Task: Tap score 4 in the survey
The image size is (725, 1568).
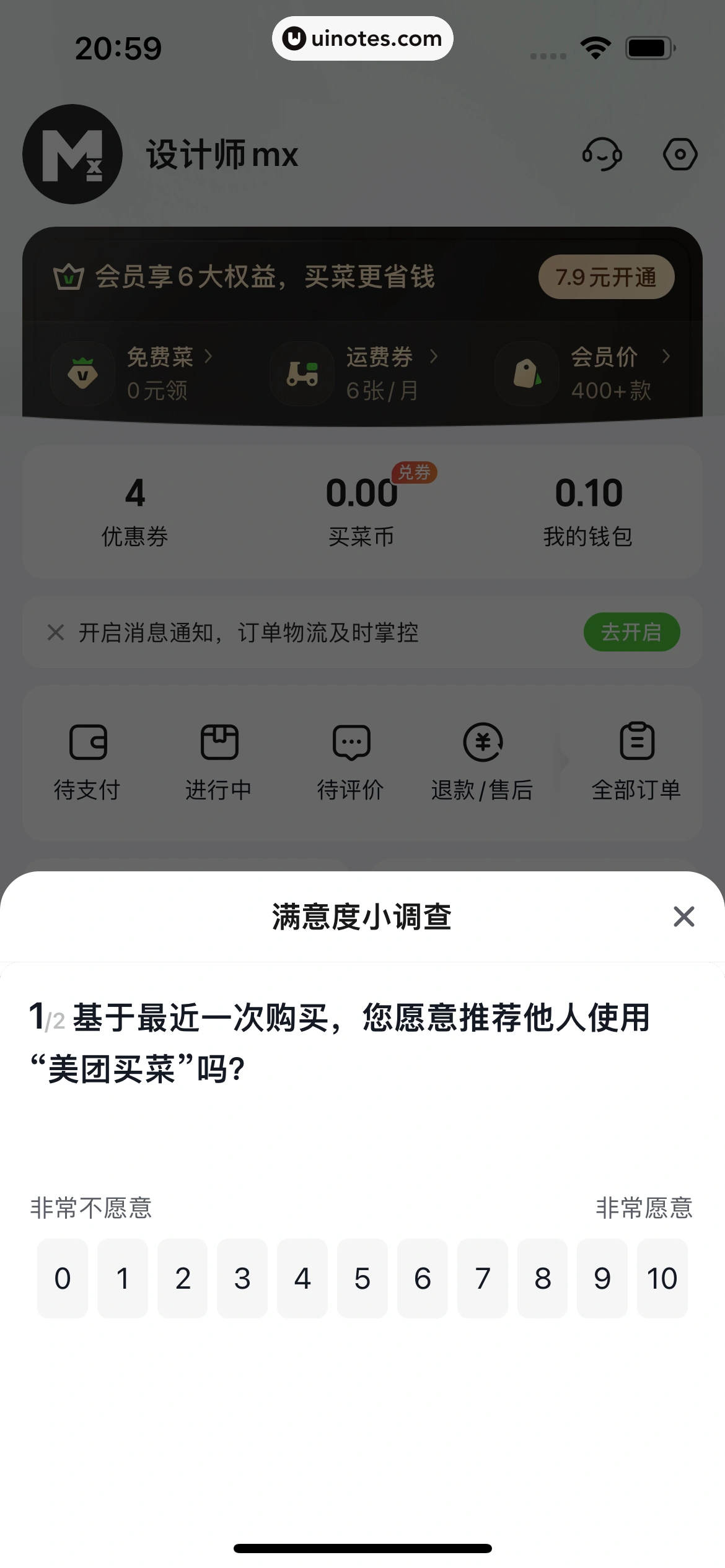Action: click(x=302, y=1278)
